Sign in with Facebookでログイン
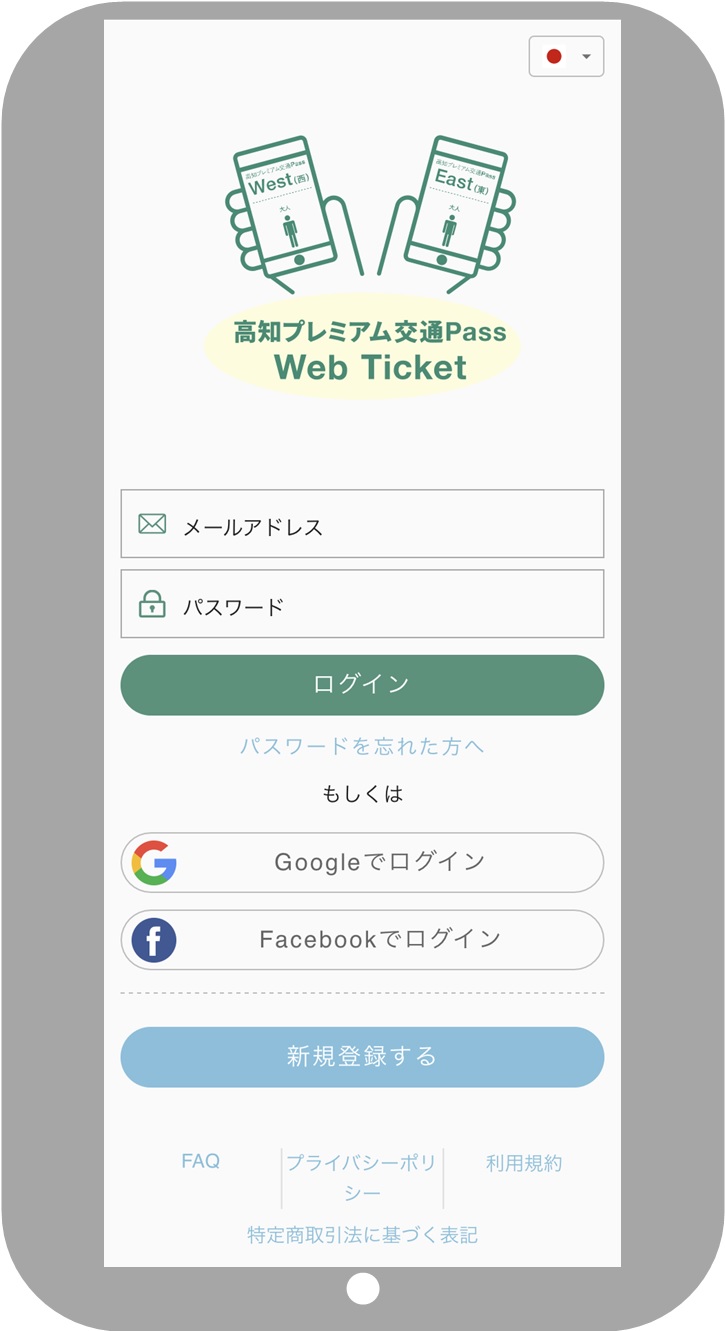The image size is (725, 1331). (362, 940)
